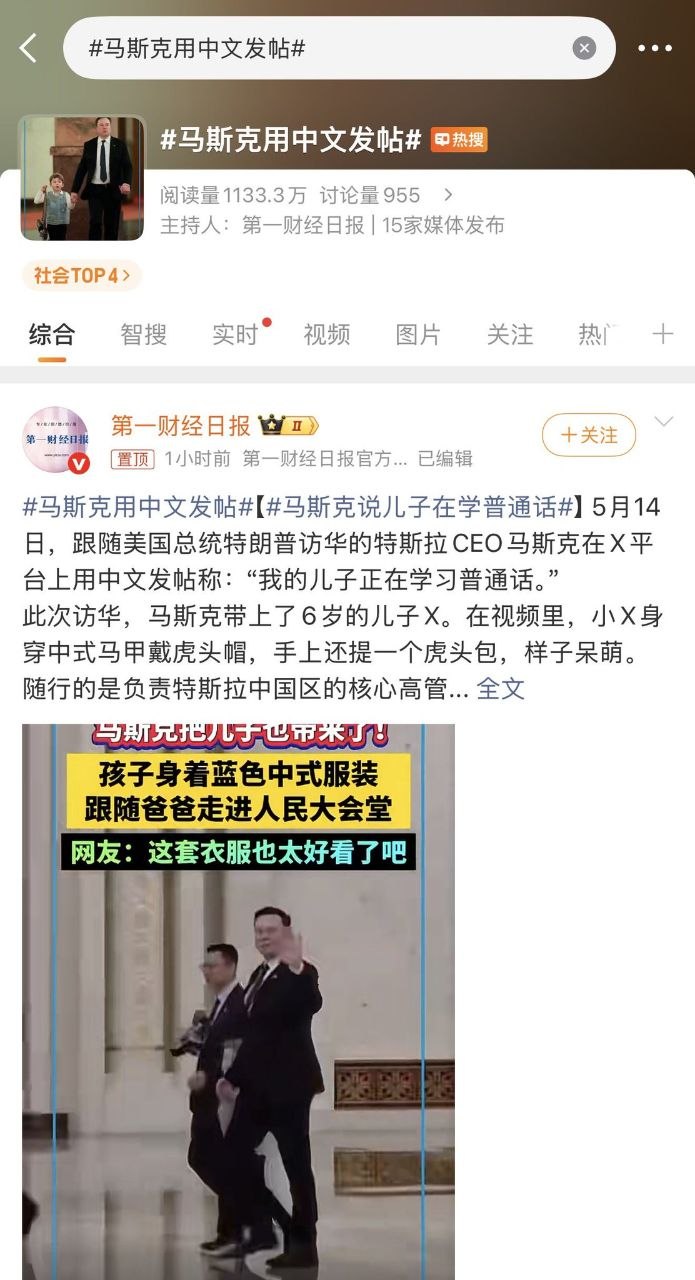The width and height of the screenshot is (695, 1280).
Task: Open 第一财经日报 profile avatar
Action: coord(56,440)
